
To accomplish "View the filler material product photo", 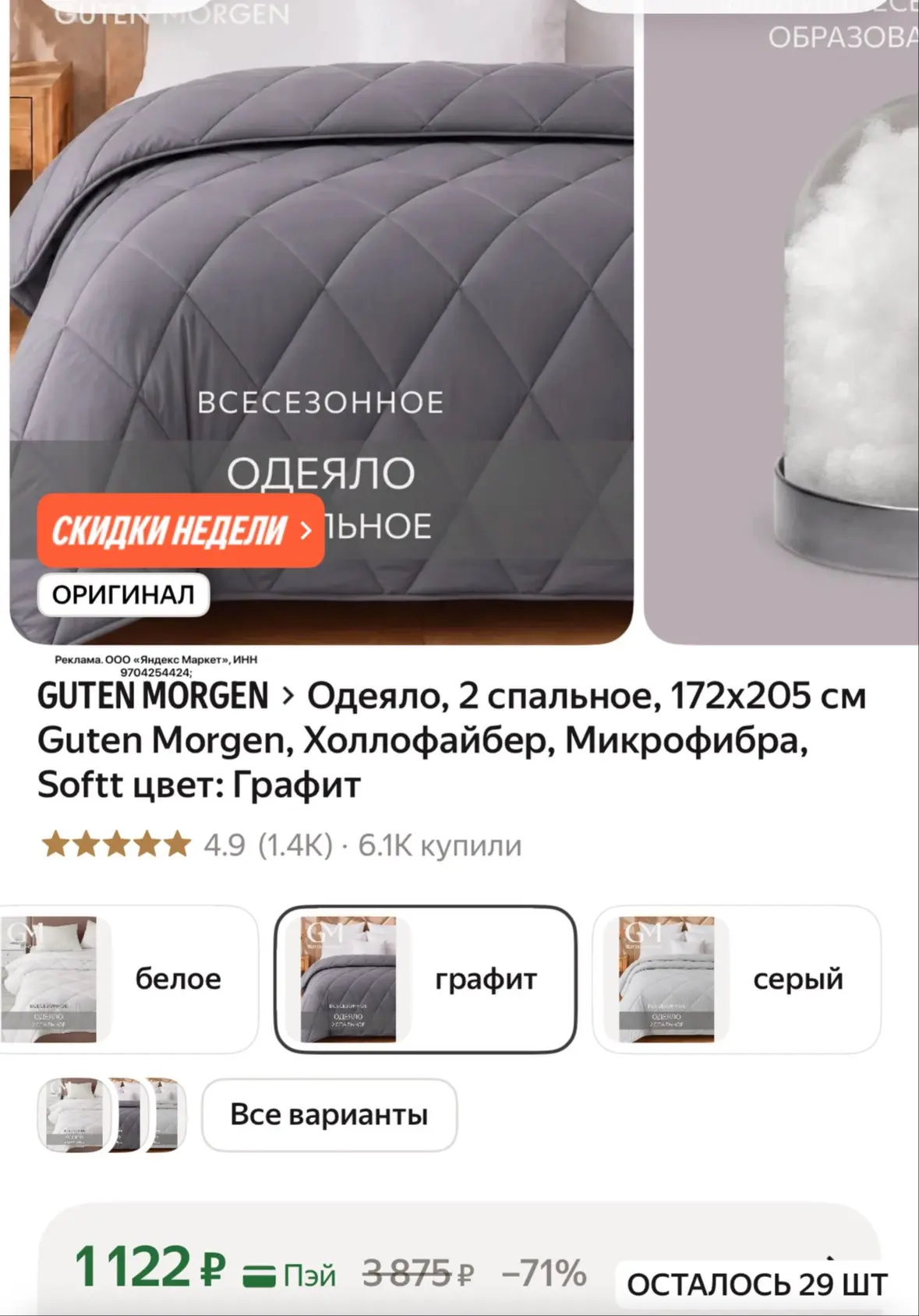I will [782, 322].
